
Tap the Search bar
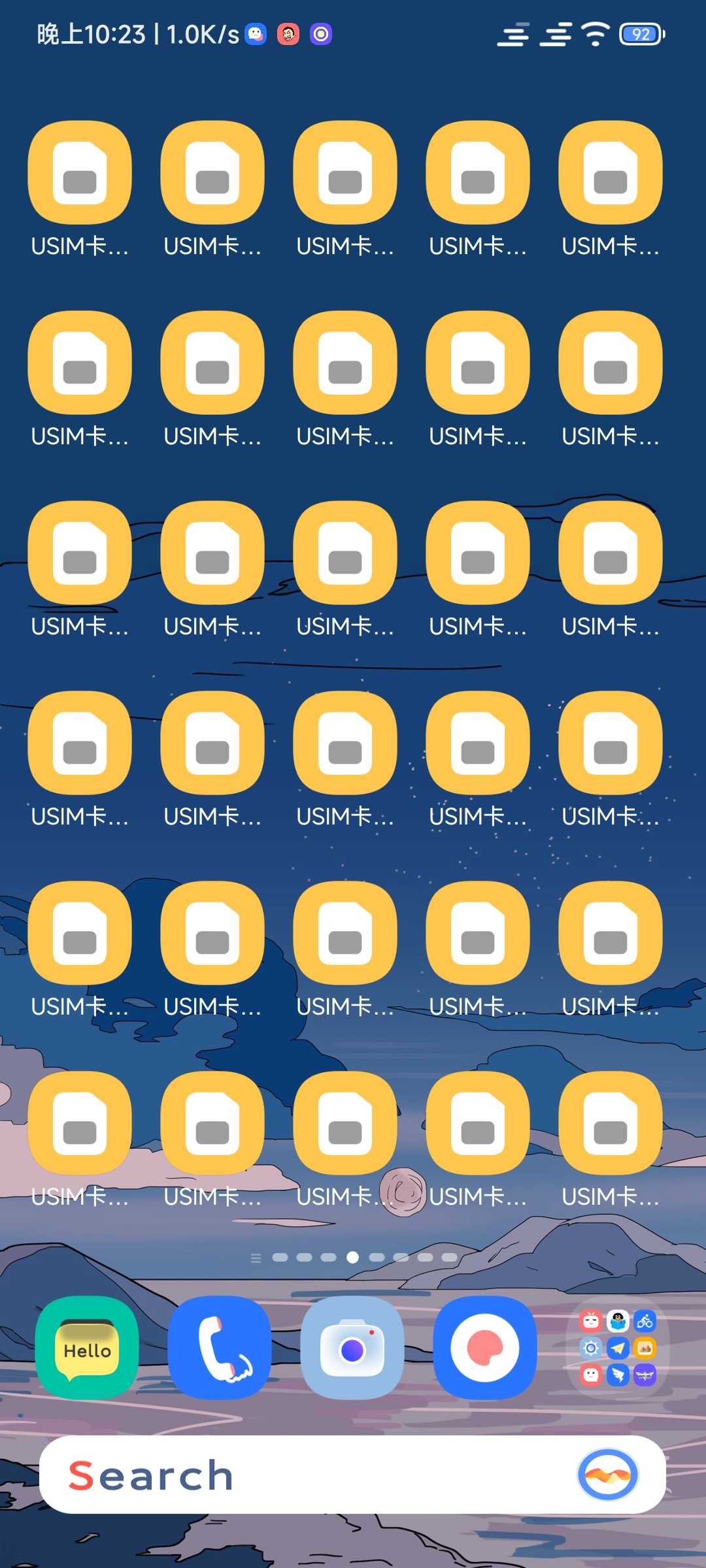(352, 1475)
